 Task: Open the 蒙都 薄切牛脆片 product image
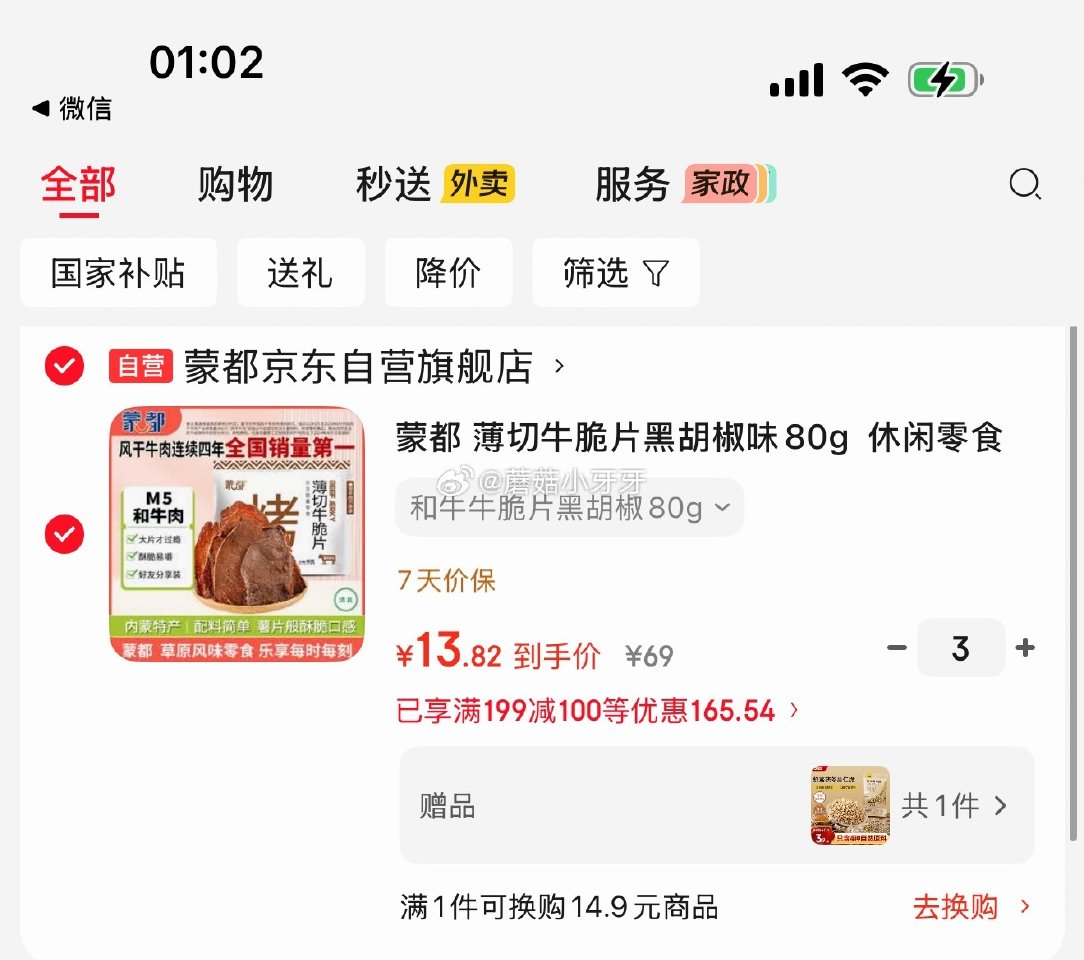(237, 534)
